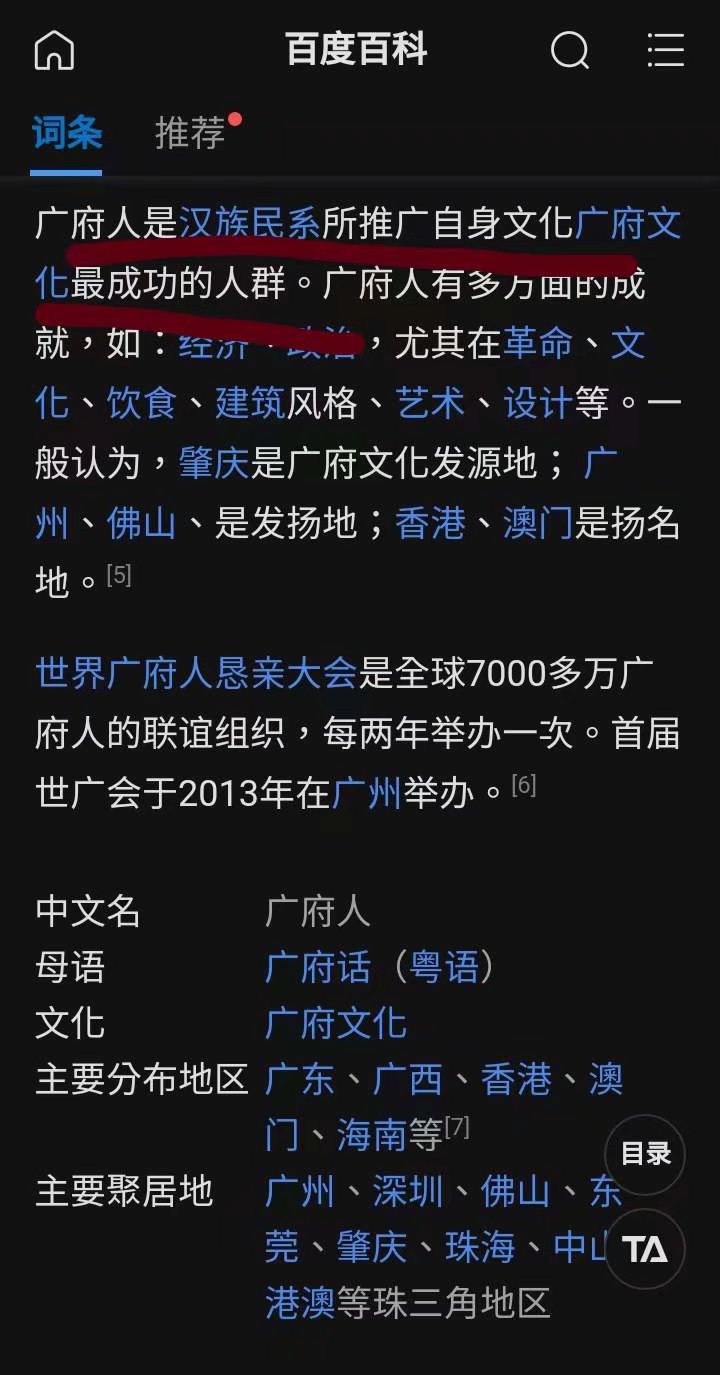Image resolution: width=720 pixels, height=1375 pixels.
Task: Tap the TA floating button
Action: (x=645, y=1249)
